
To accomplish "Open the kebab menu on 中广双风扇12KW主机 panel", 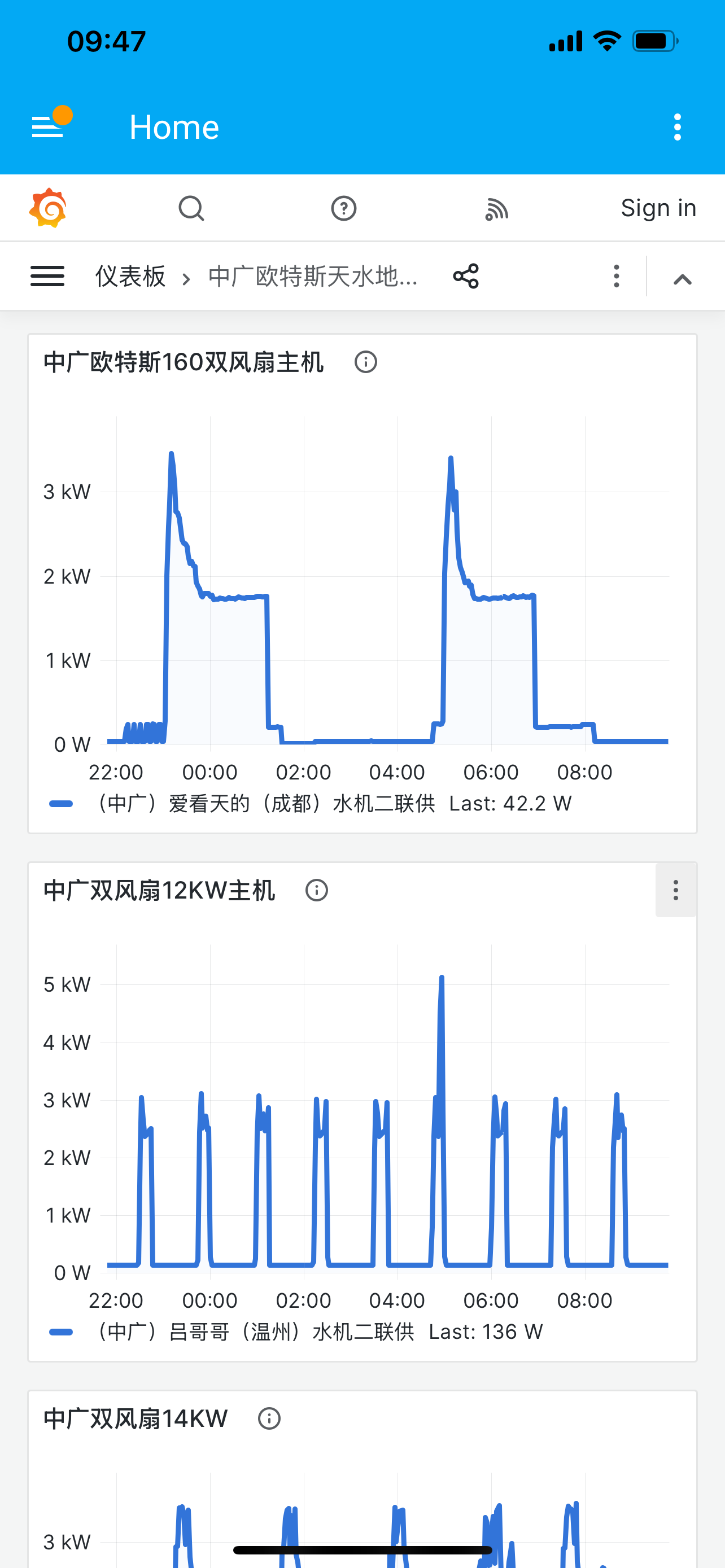I will (x=675, y=890).
